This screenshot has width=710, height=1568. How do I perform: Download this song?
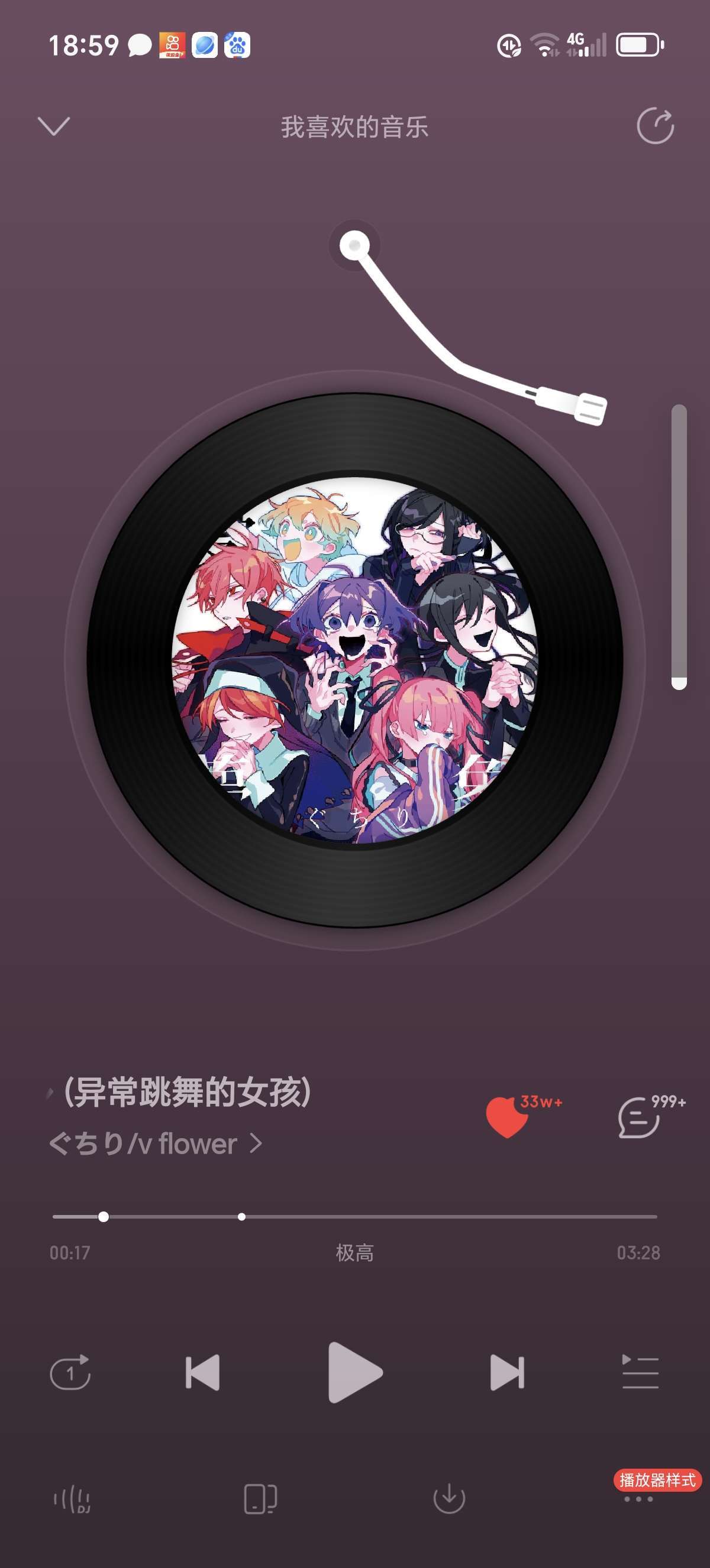(x=448, y=1499)
